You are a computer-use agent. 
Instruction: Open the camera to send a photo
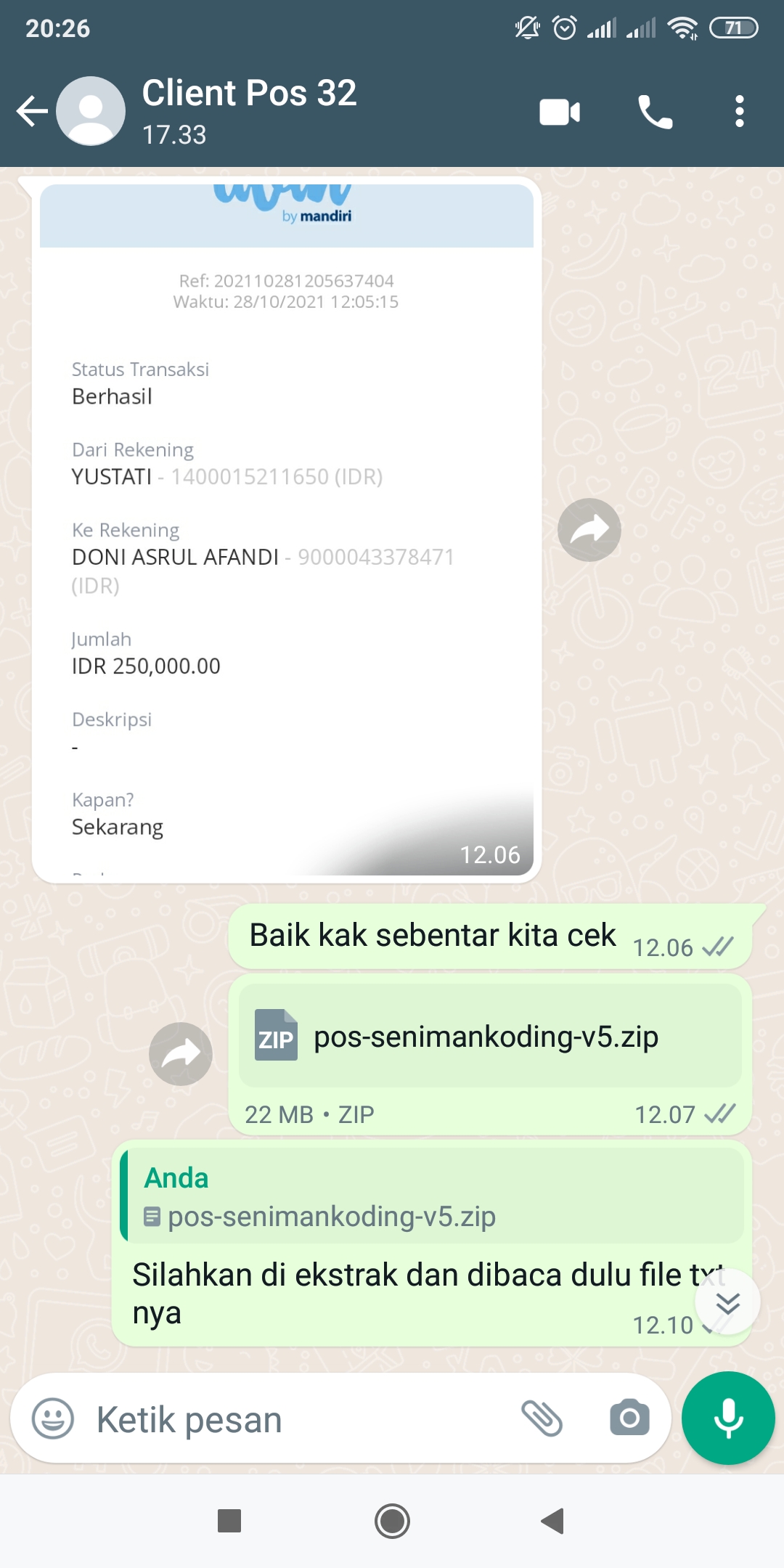pos(629,1418)
